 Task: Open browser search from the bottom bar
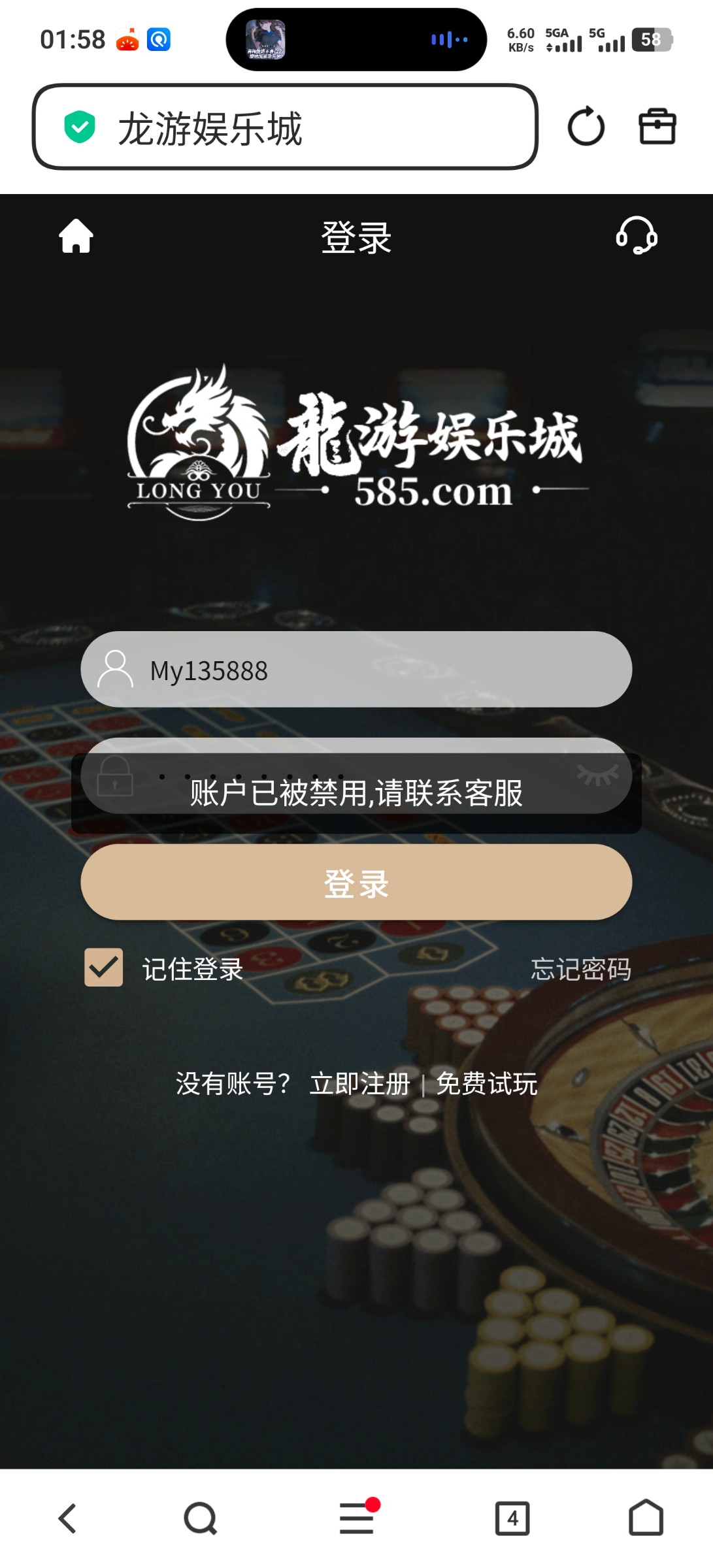[200, 1518]
